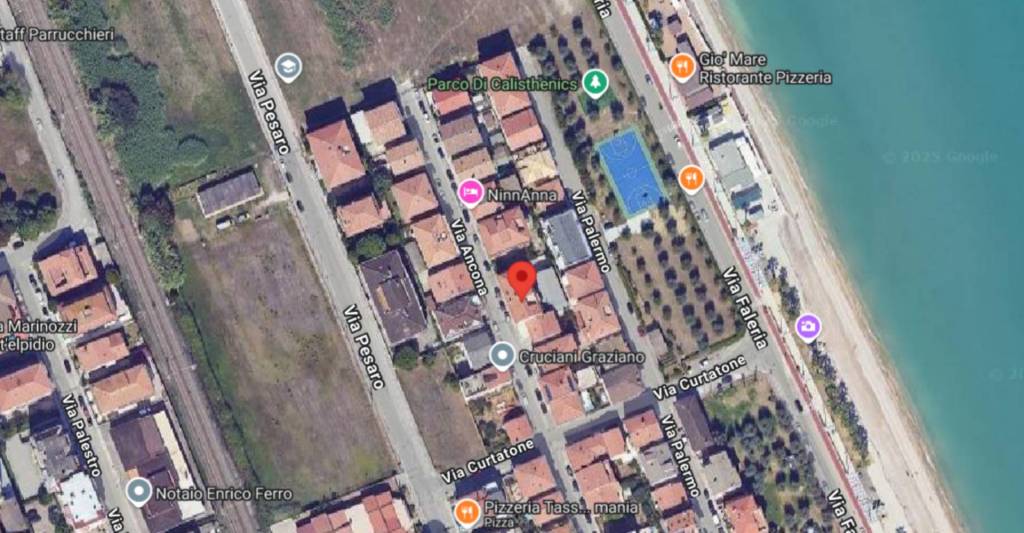Select the Notaio Enrico Ferro marker
Viewport: 1024px width, 533px height.
[x=139, y=492]
